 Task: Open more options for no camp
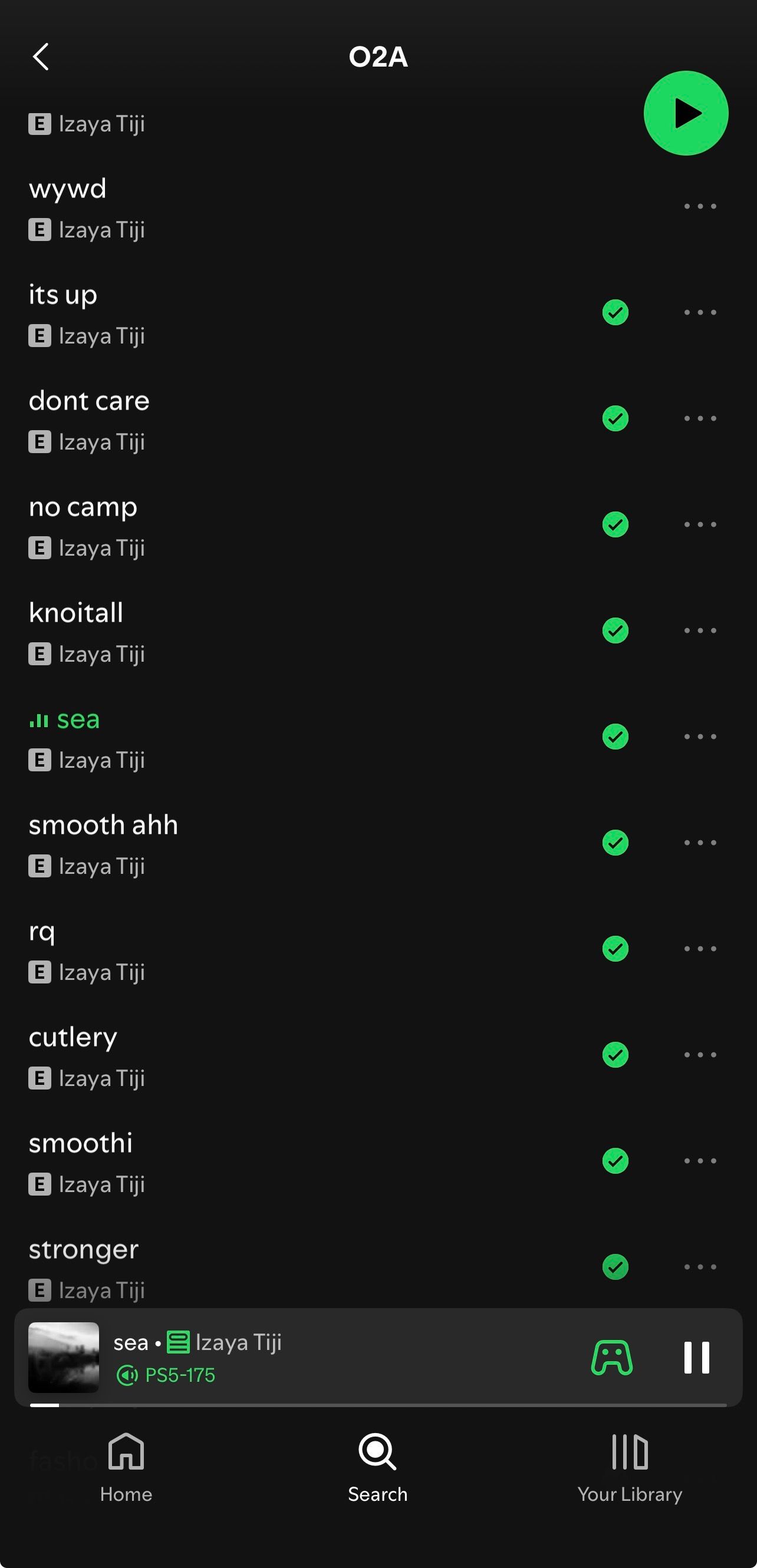point(700,524)
